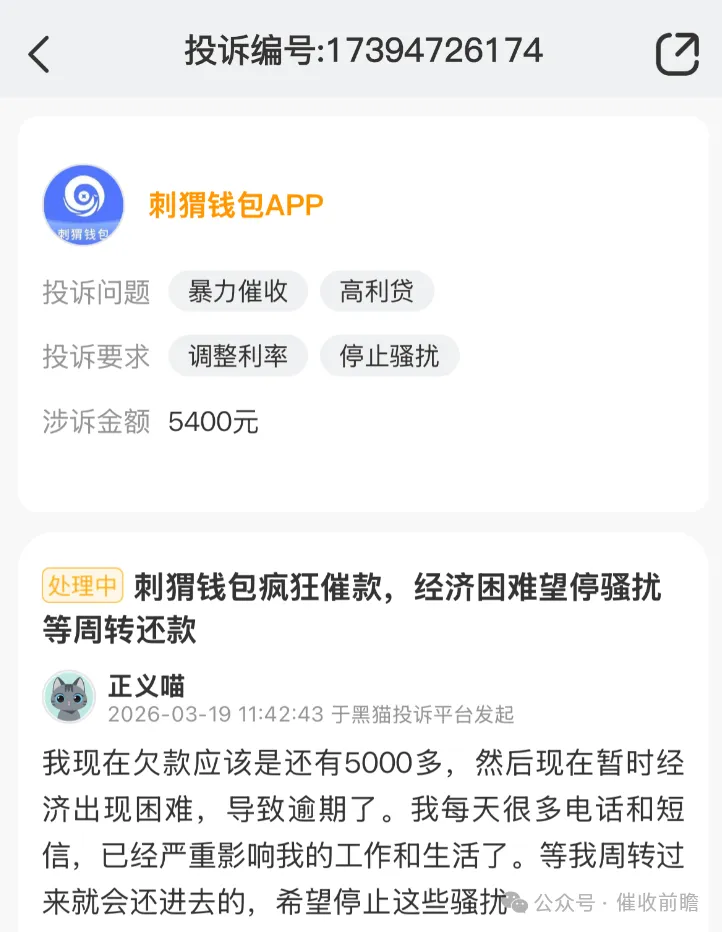Go back using the top-left arrow
This screenshot has height=932, width=722.
39,54
